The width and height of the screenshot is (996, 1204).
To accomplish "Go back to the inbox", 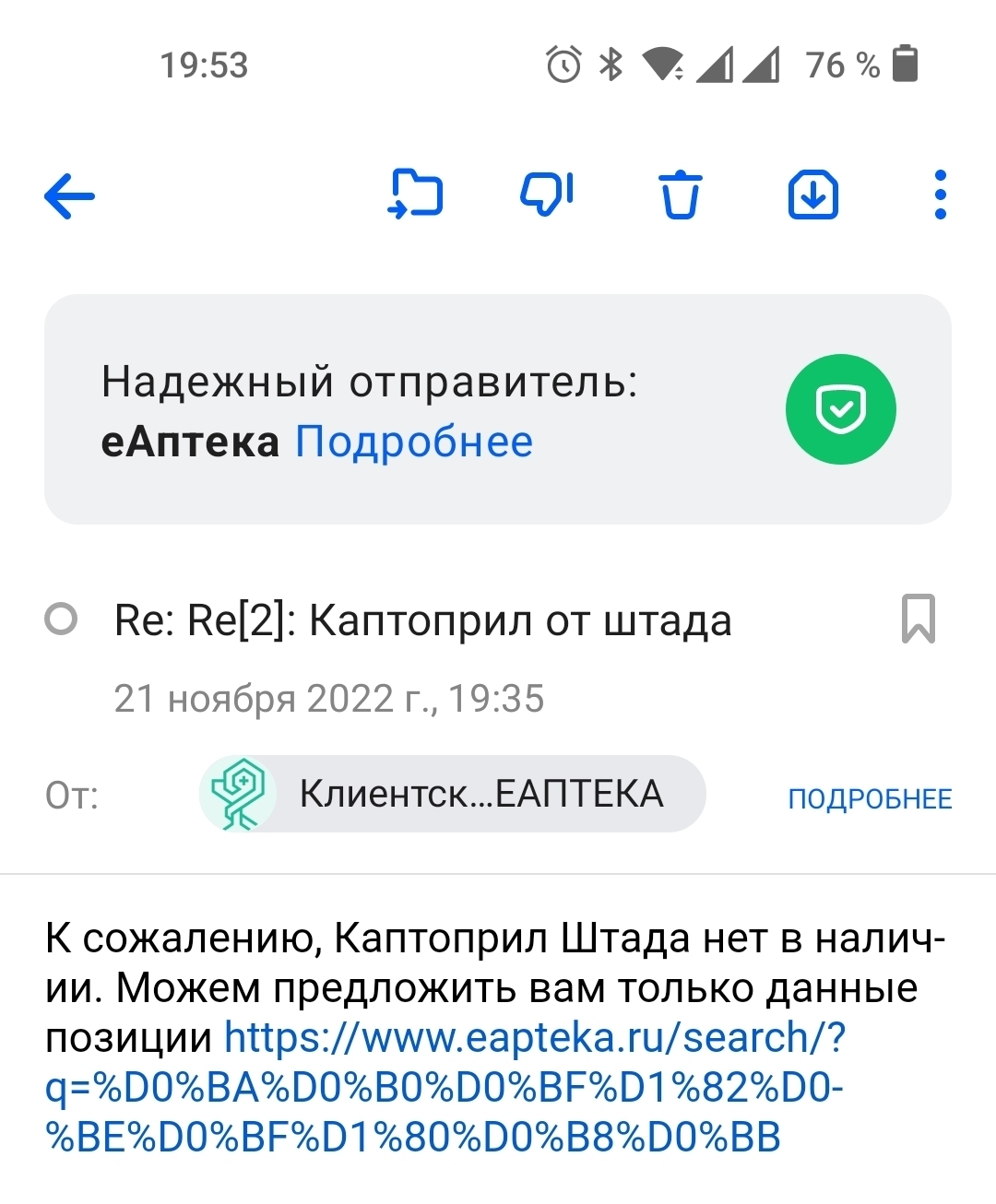I will 70,195.
